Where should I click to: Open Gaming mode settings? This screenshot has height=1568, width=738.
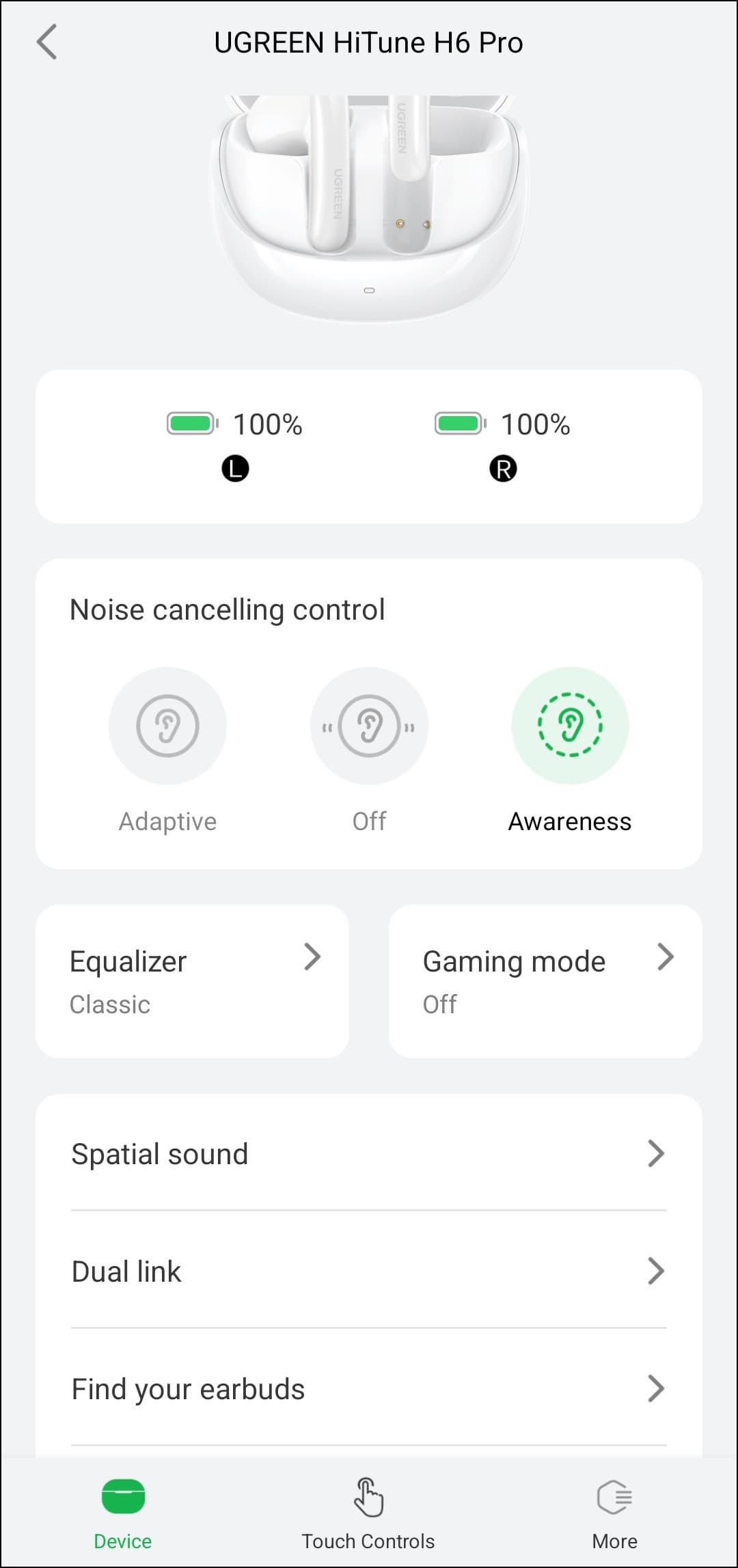pos(545,981)
